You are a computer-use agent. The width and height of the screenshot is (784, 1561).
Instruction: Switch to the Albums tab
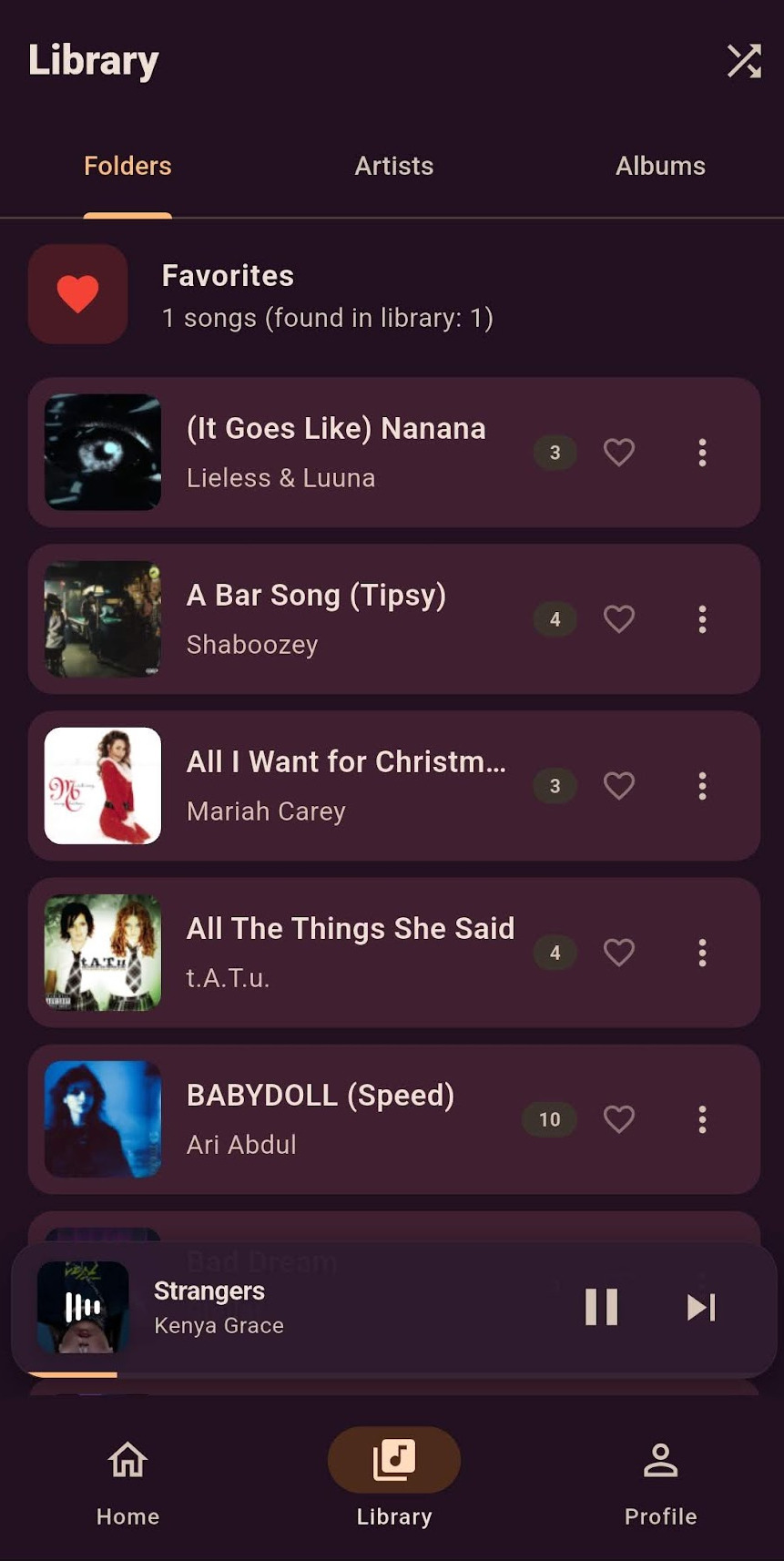coord(660,166)
